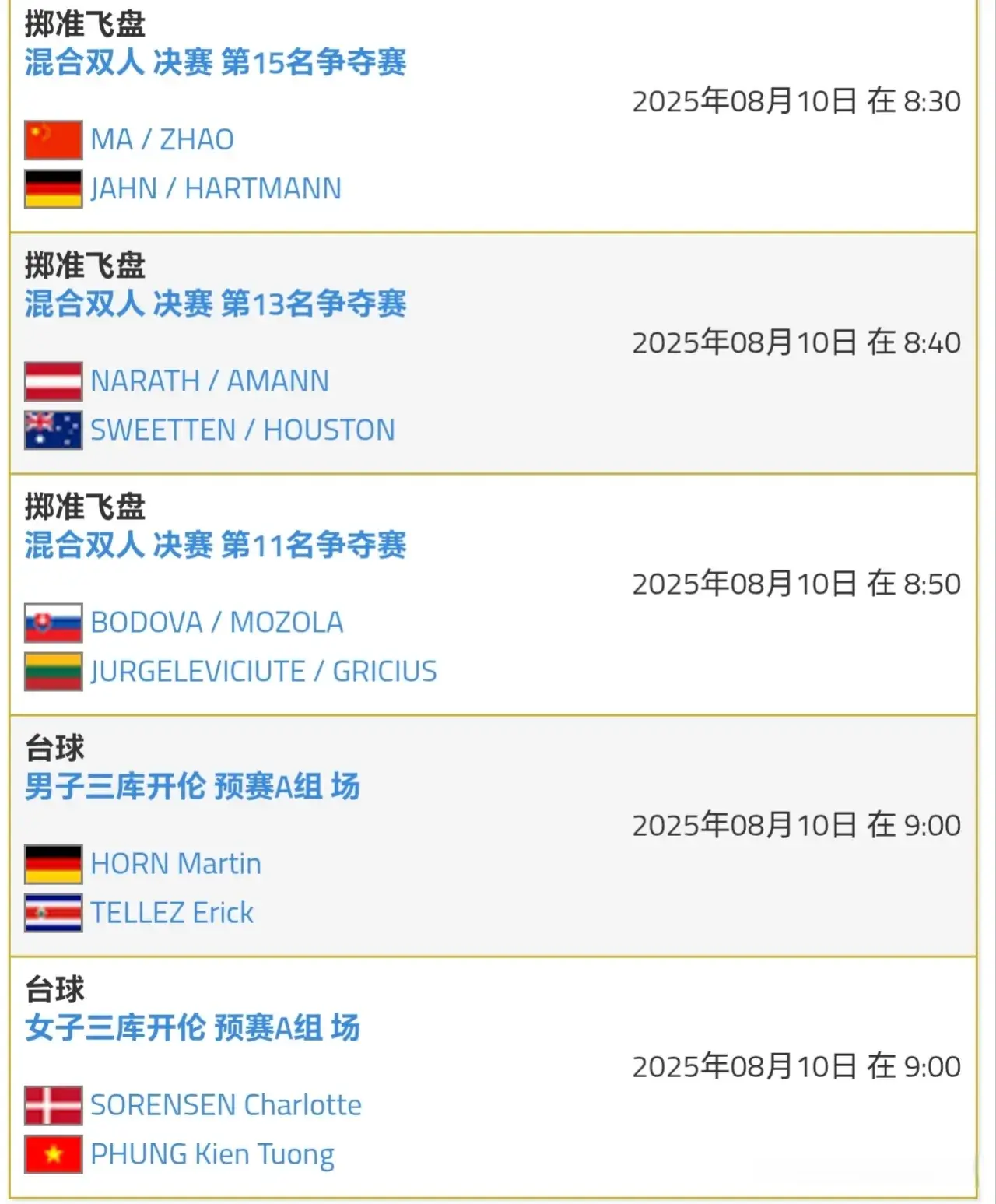996x1204 pixels.
Task: Open the mixed doubles 11th place match link
Action: click(x=215, y=545)
